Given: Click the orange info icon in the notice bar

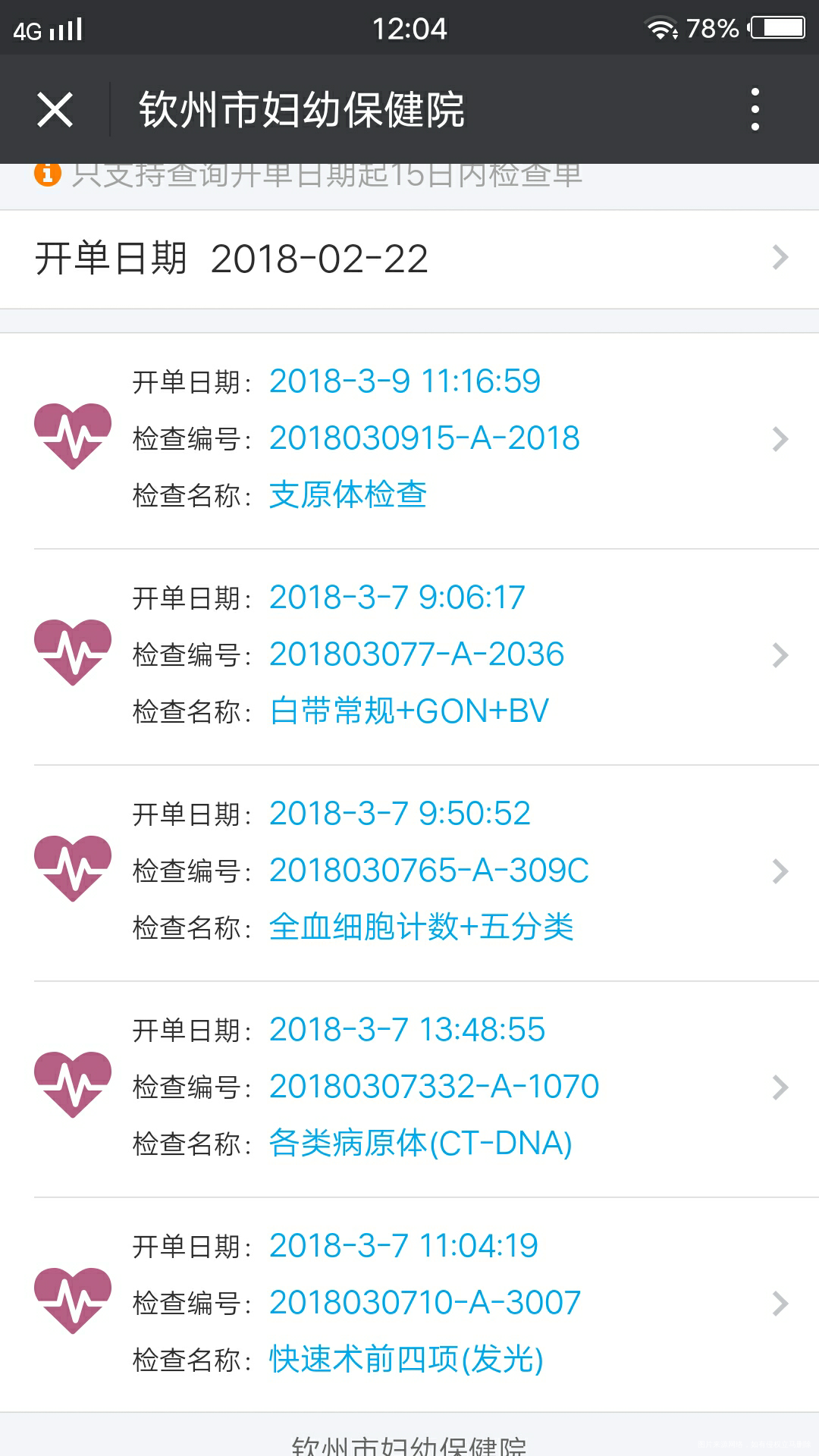Looking at the screenshot, I should pyautogui.click(x=47, y=176).
